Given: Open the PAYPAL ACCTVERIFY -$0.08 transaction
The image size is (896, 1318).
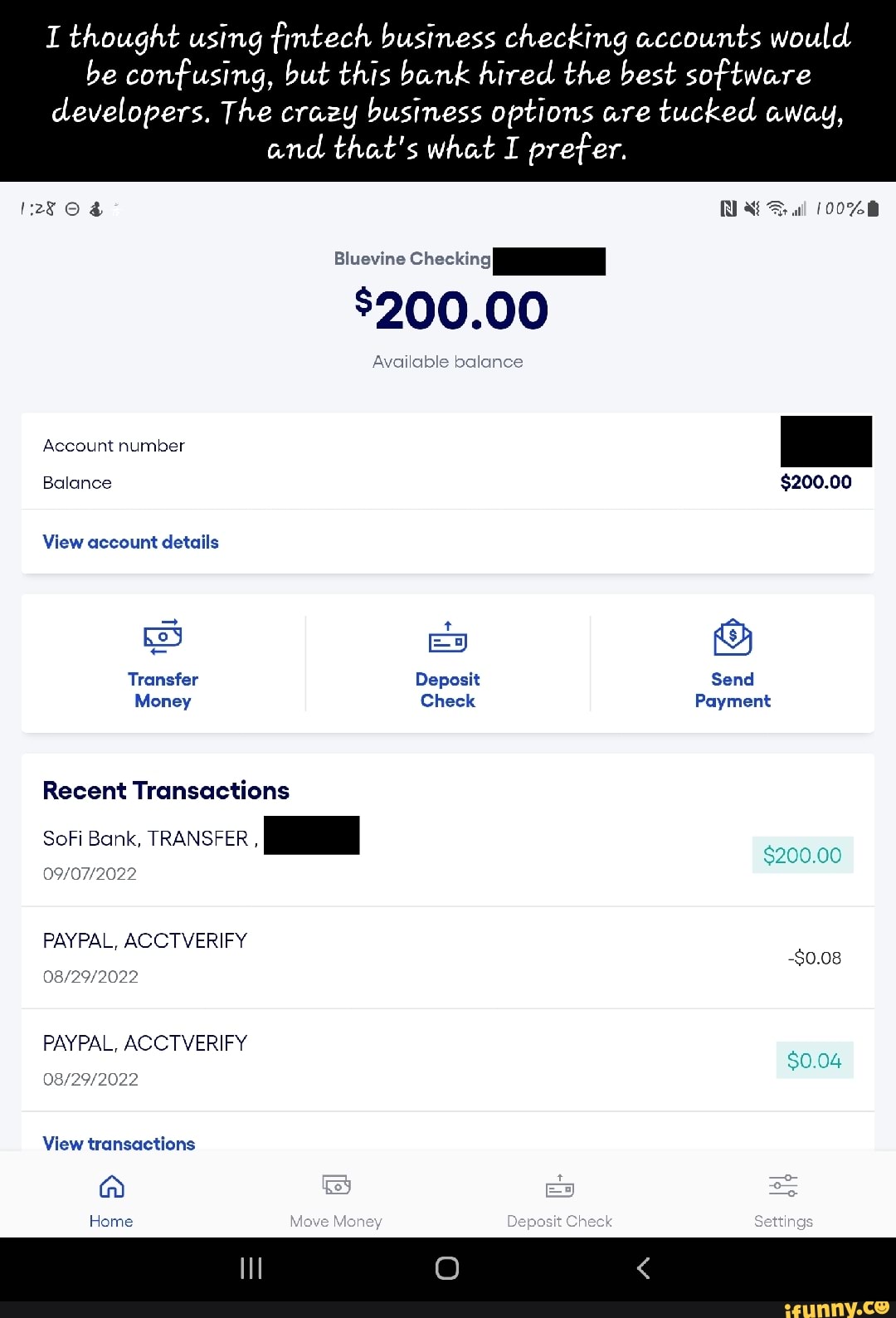Looking at the screenshot, I should pos(447,958).
